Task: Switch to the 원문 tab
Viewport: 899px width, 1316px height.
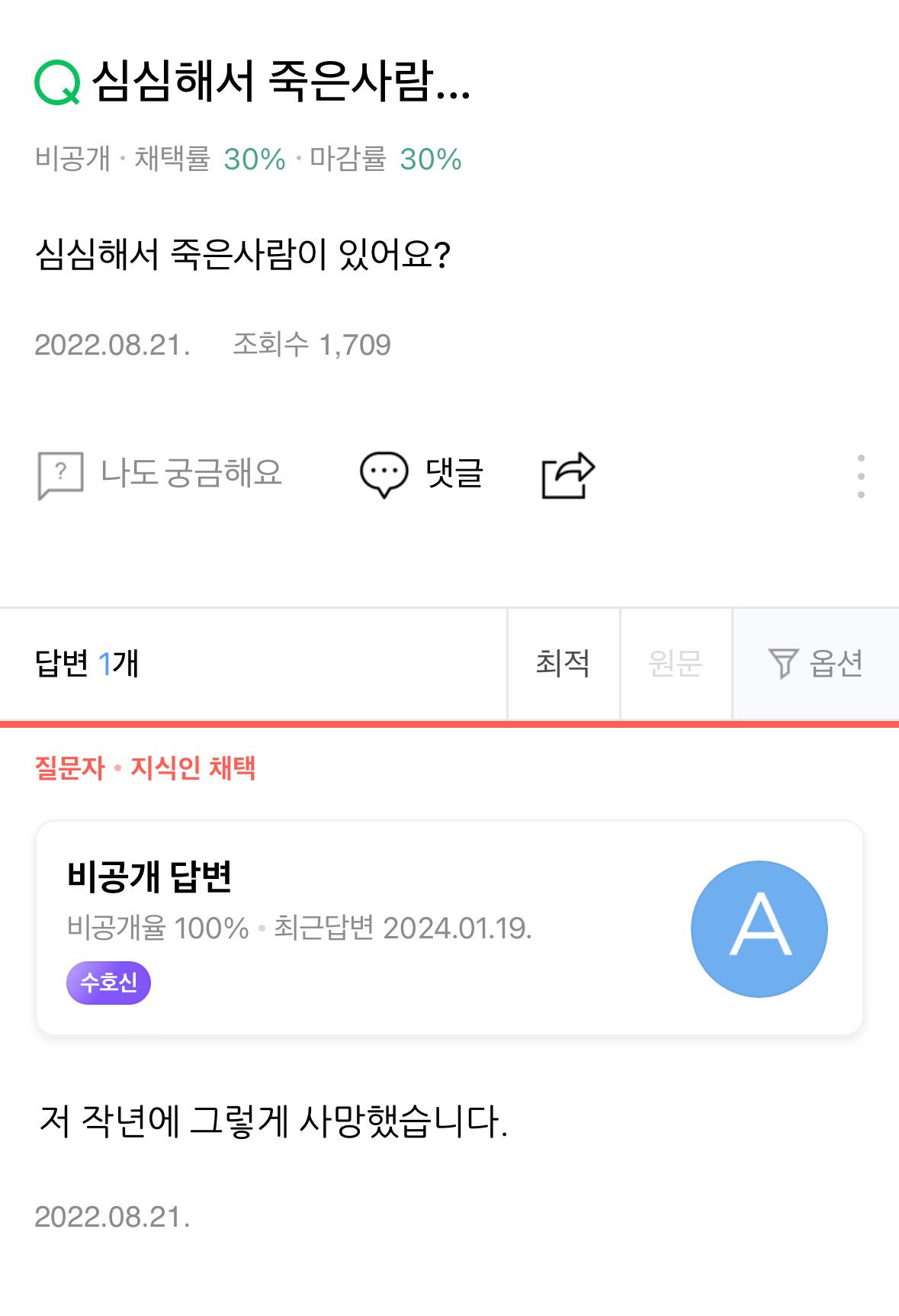Action: 676,663
